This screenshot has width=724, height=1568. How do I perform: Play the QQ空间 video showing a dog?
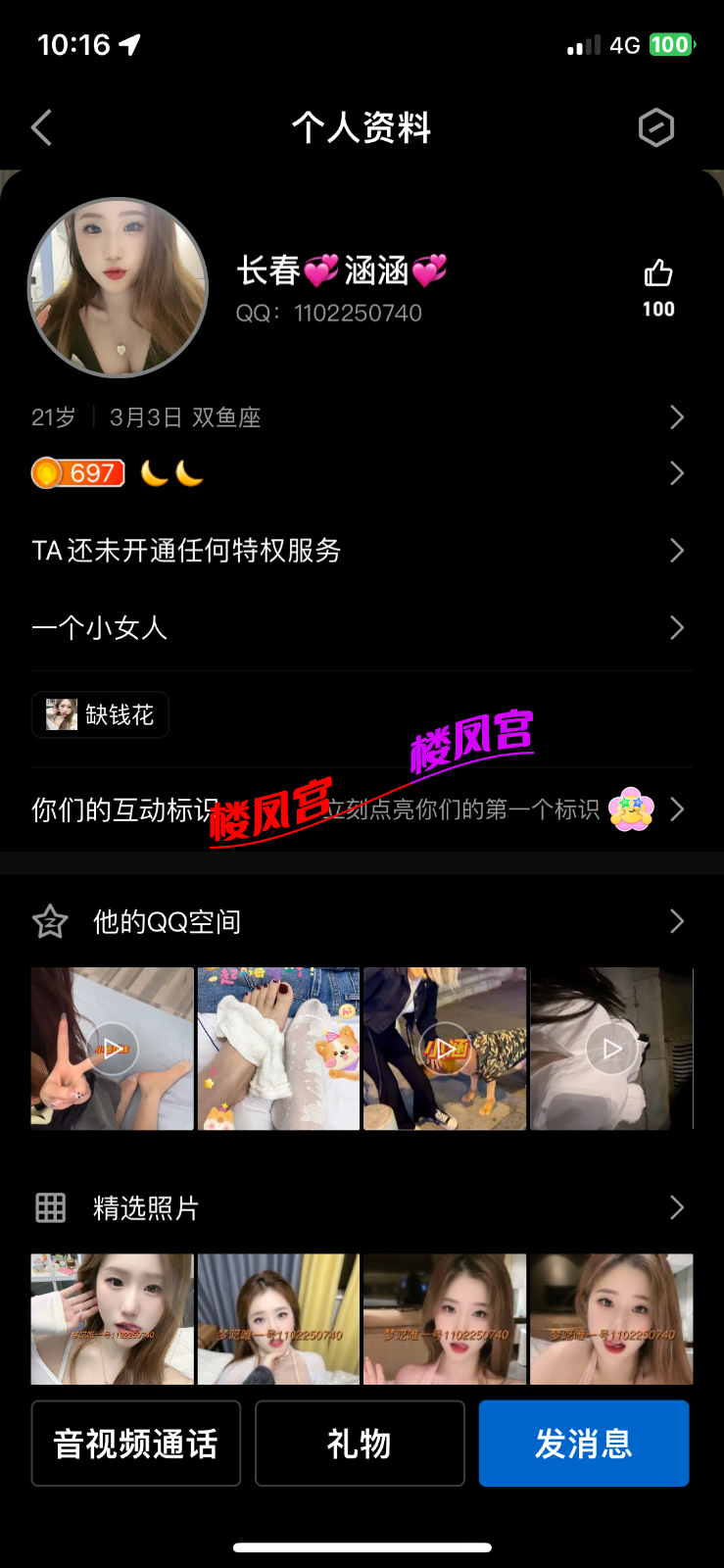[x=445, y=1049]
